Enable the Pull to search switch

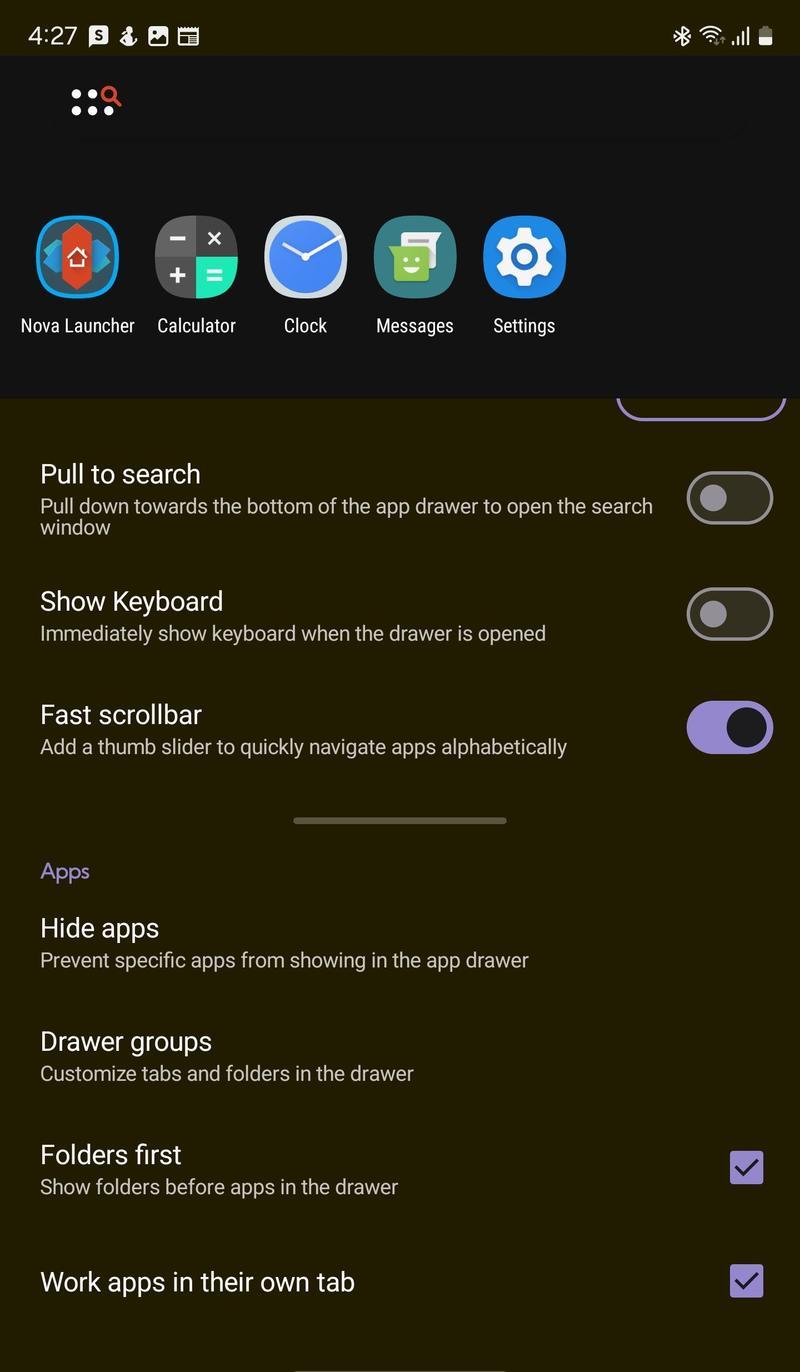click(x=729, y=498)
